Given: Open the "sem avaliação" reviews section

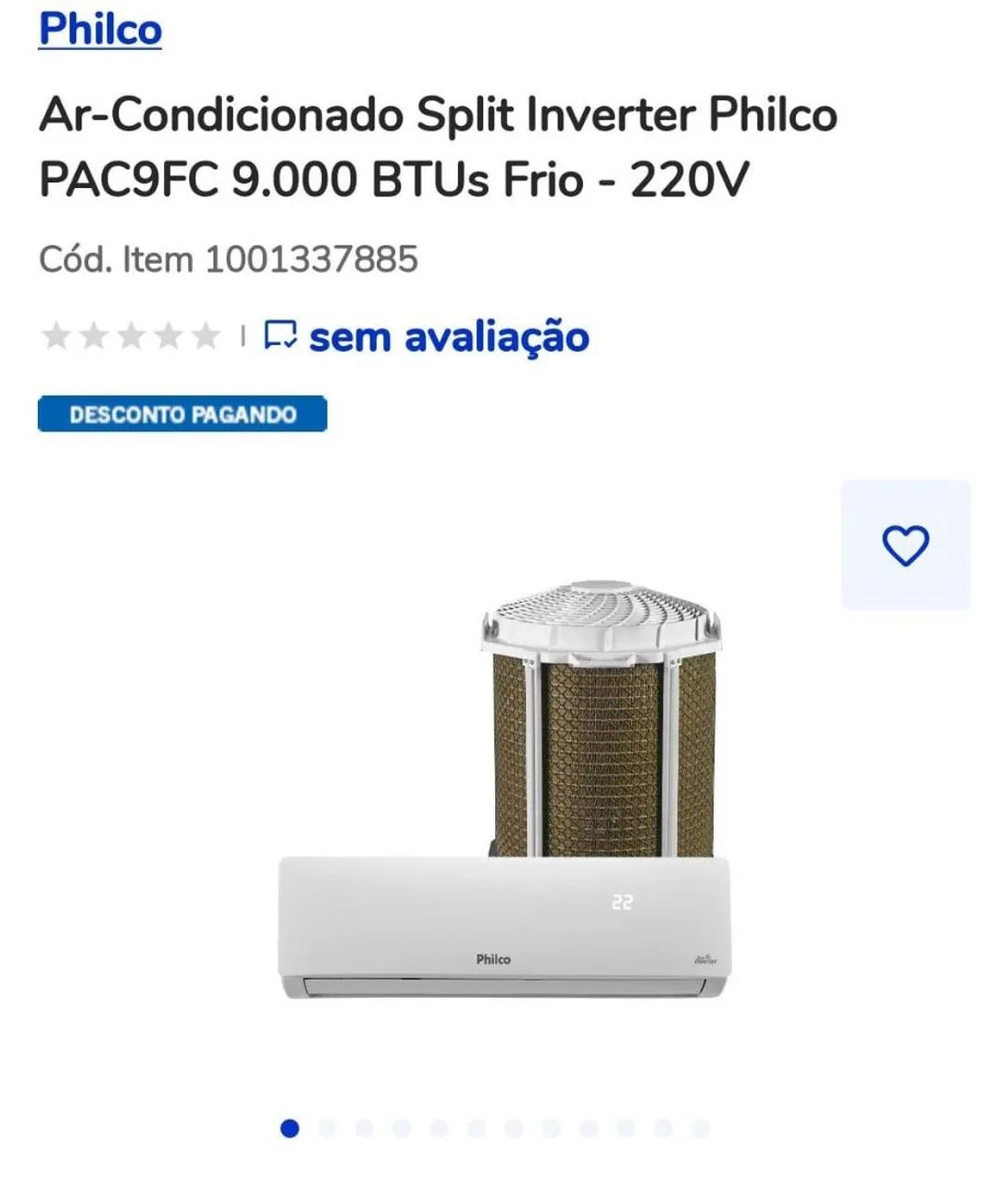Looking at the screenshot, I should point(448,337).
